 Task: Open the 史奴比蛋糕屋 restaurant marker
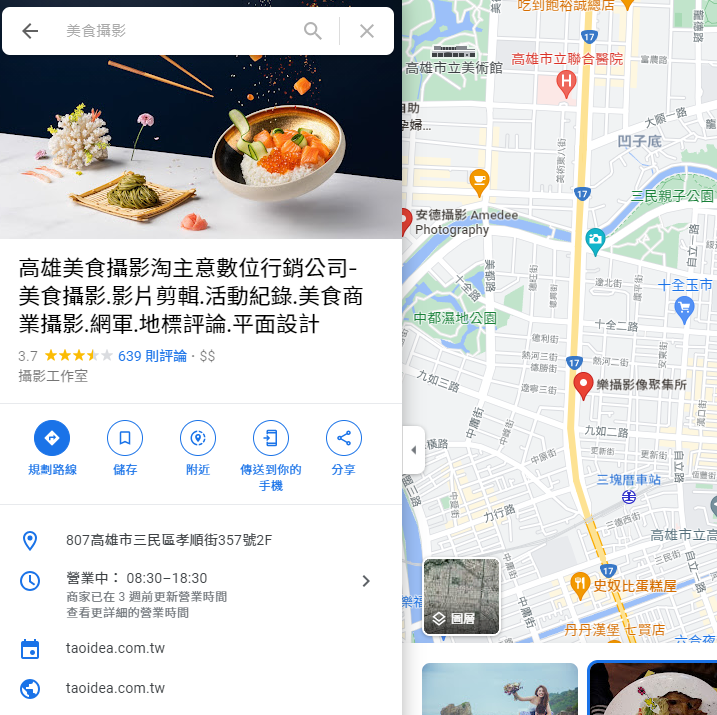point(580,583)
